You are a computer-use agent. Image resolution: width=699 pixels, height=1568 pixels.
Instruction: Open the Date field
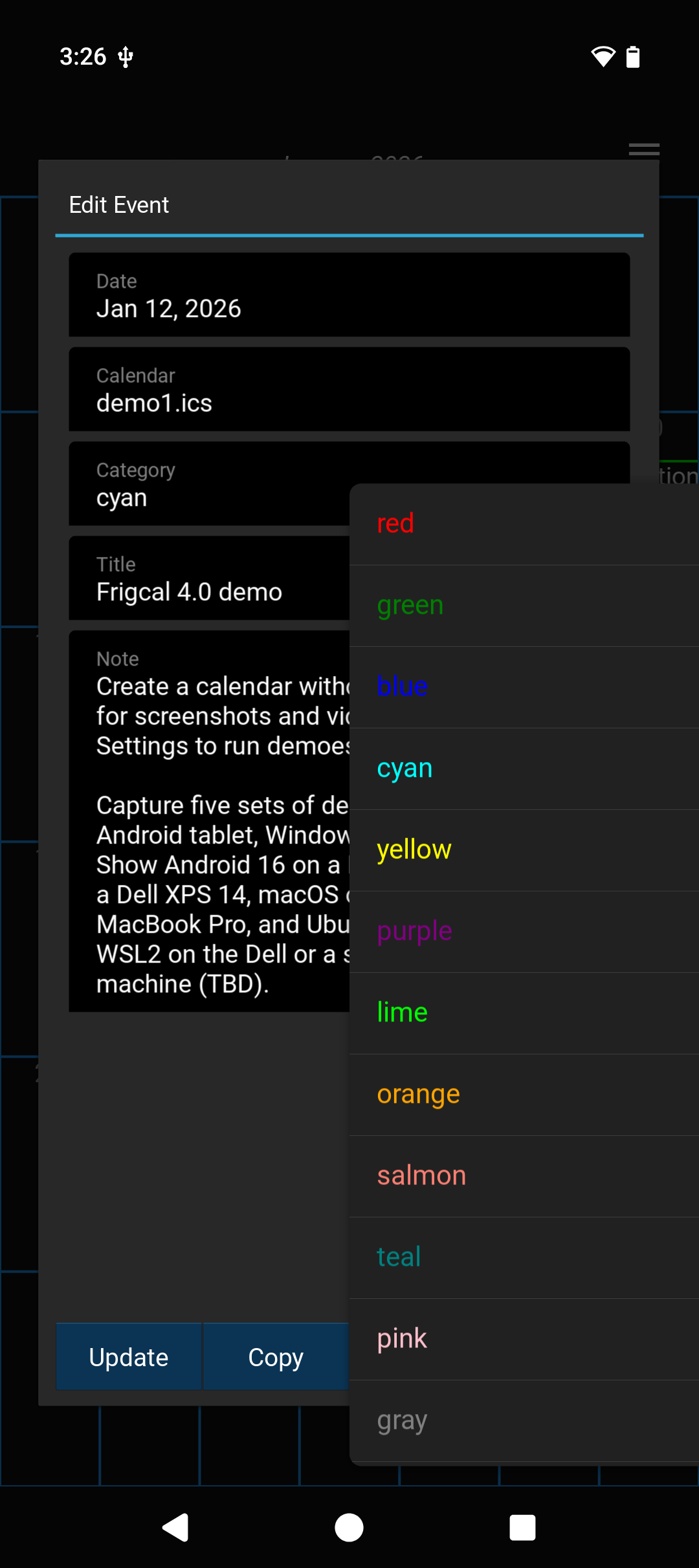[x=349, y=295]
